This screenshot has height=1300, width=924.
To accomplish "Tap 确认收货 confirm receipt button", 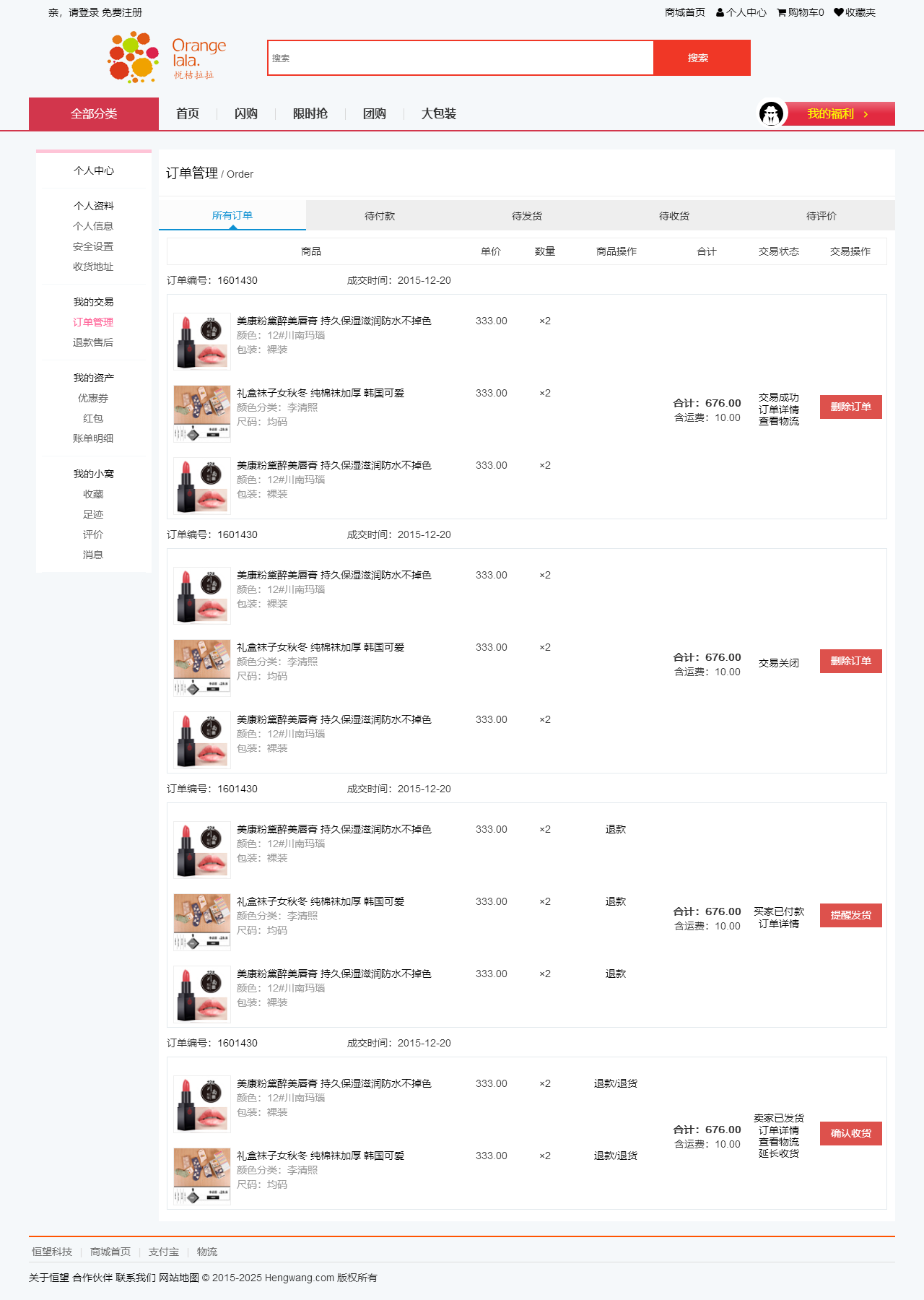I will click(850, 1133).
